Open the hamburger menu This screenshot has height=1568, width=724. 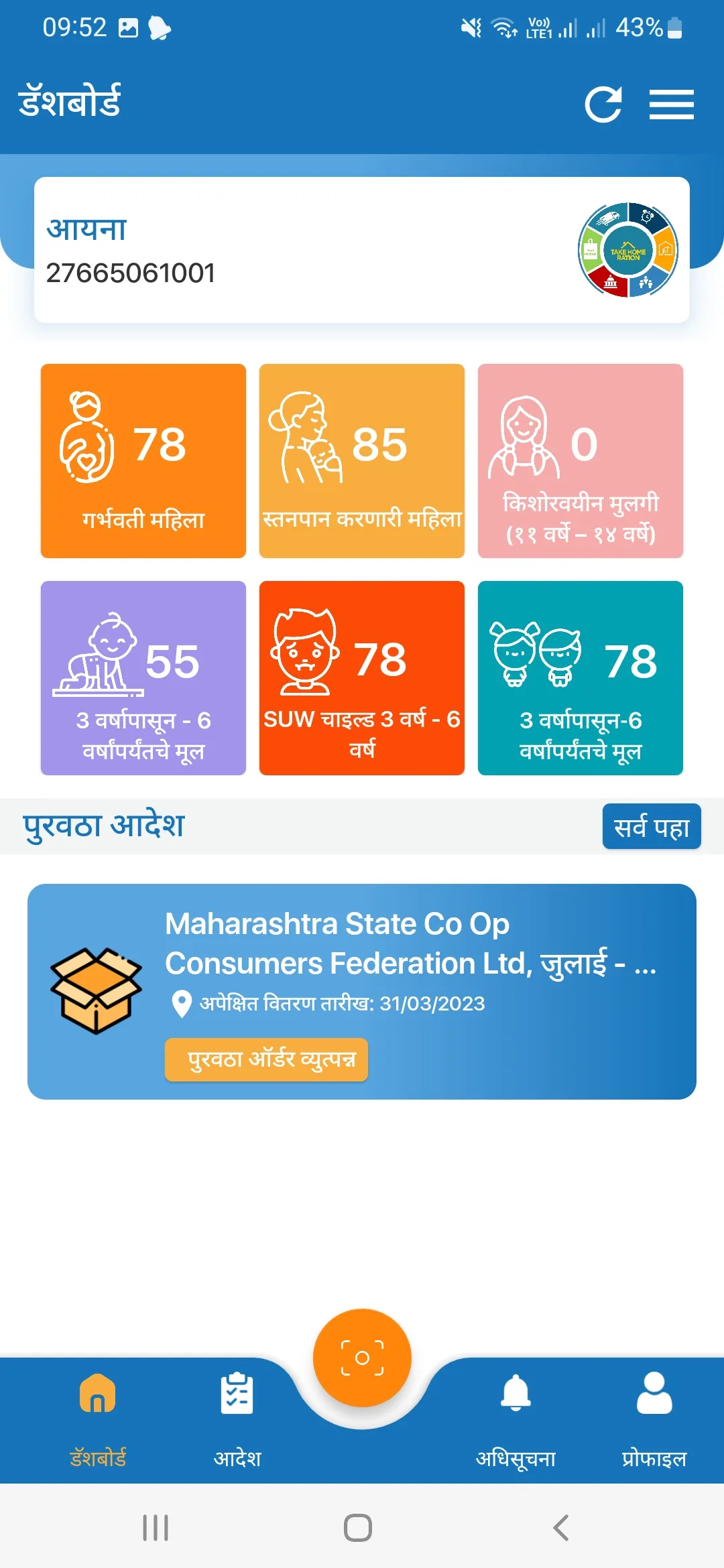[671, 105]
